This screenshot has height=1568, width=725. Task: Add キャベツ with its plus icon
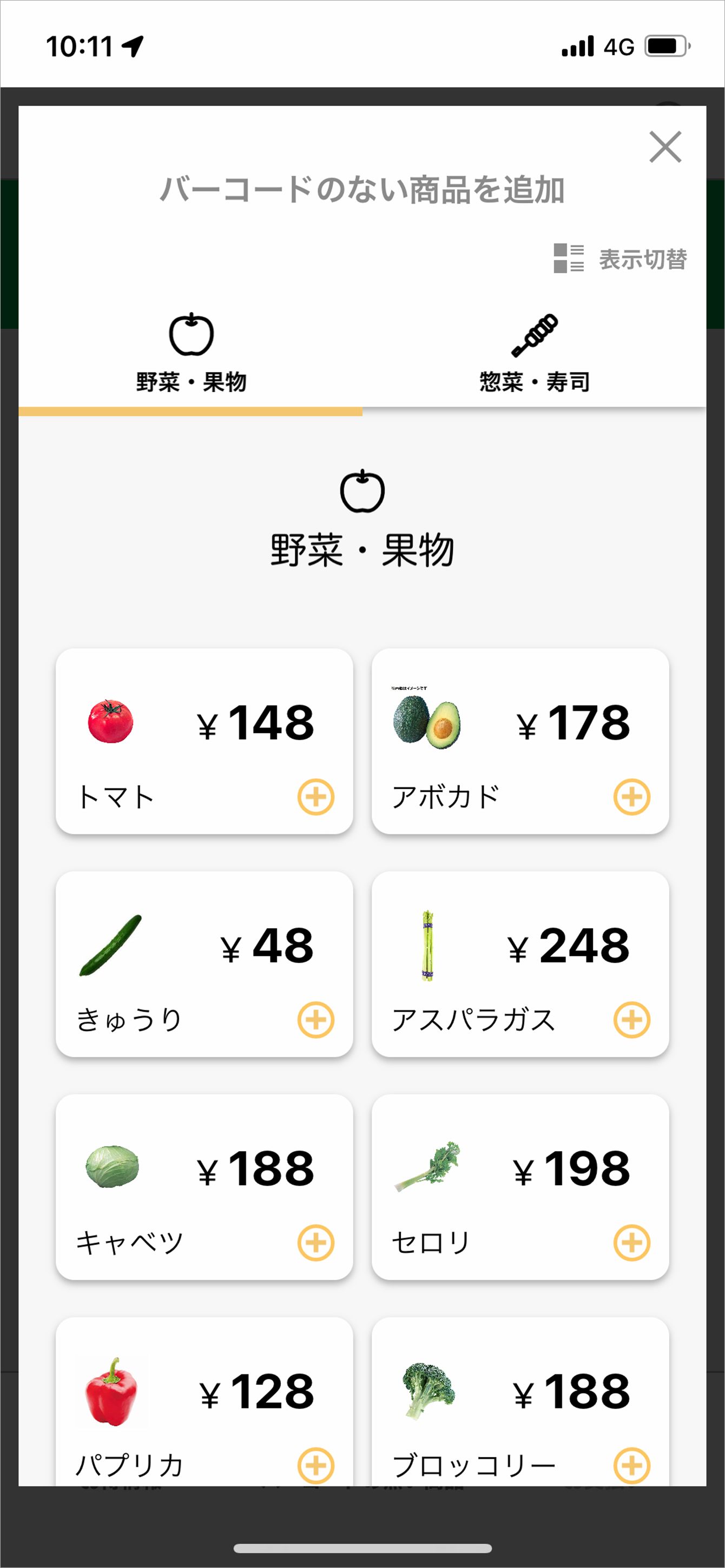(x=315, y=1243)
